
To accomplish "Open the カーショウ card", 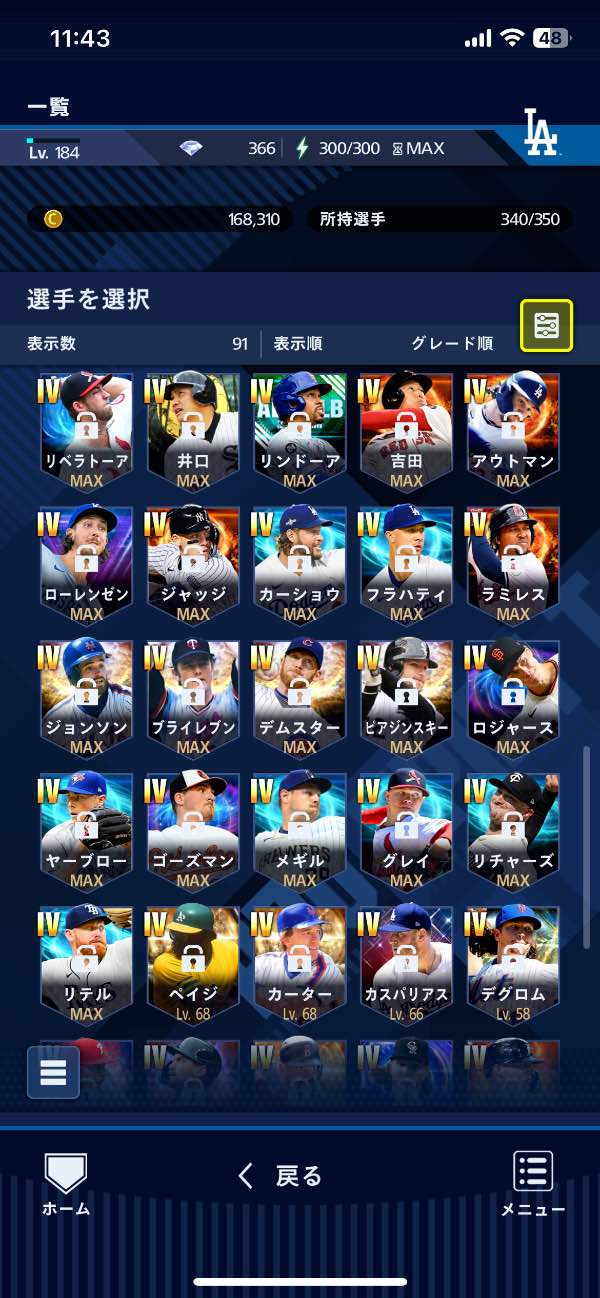I will click(x=300, y=563).
